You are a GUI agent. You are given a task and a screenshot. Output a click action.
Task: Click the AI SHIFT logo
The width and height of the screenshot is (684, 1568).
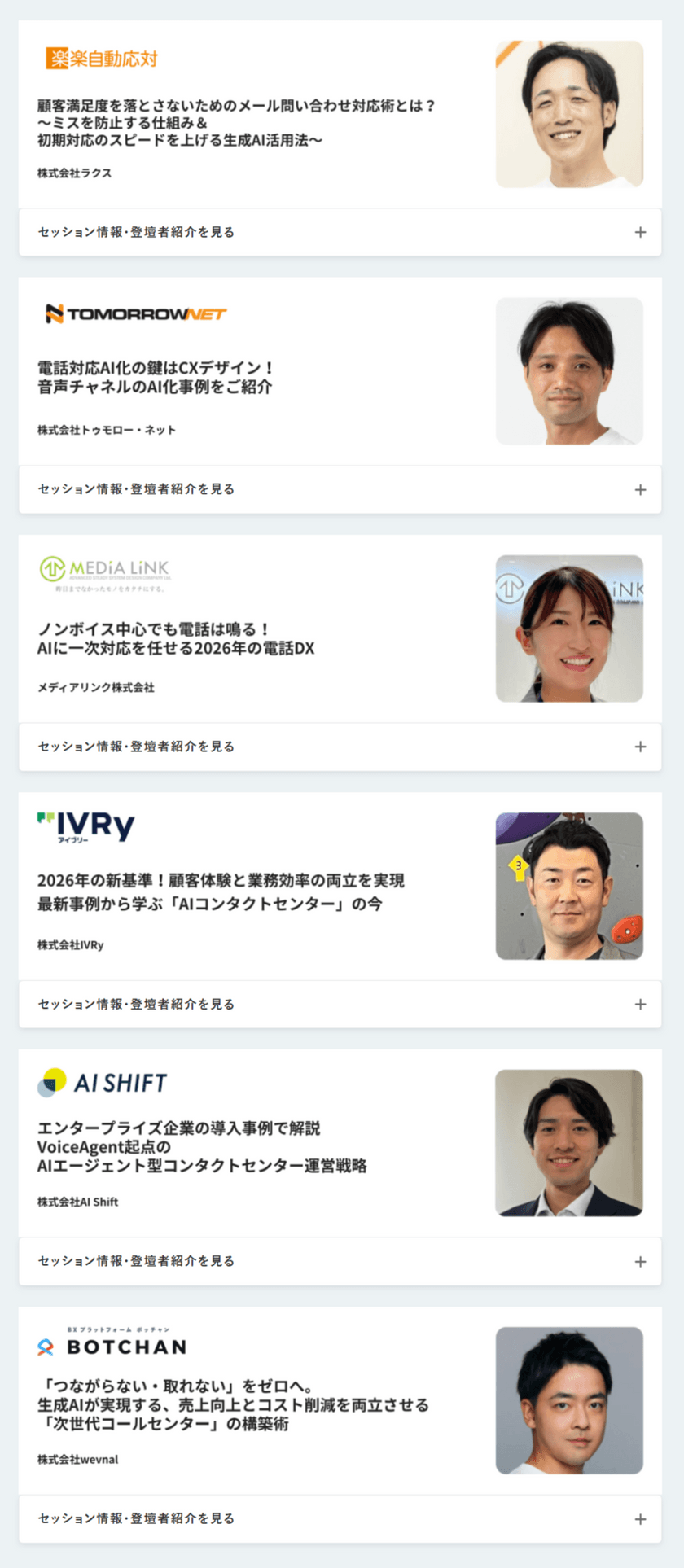tap(101, 1084)
